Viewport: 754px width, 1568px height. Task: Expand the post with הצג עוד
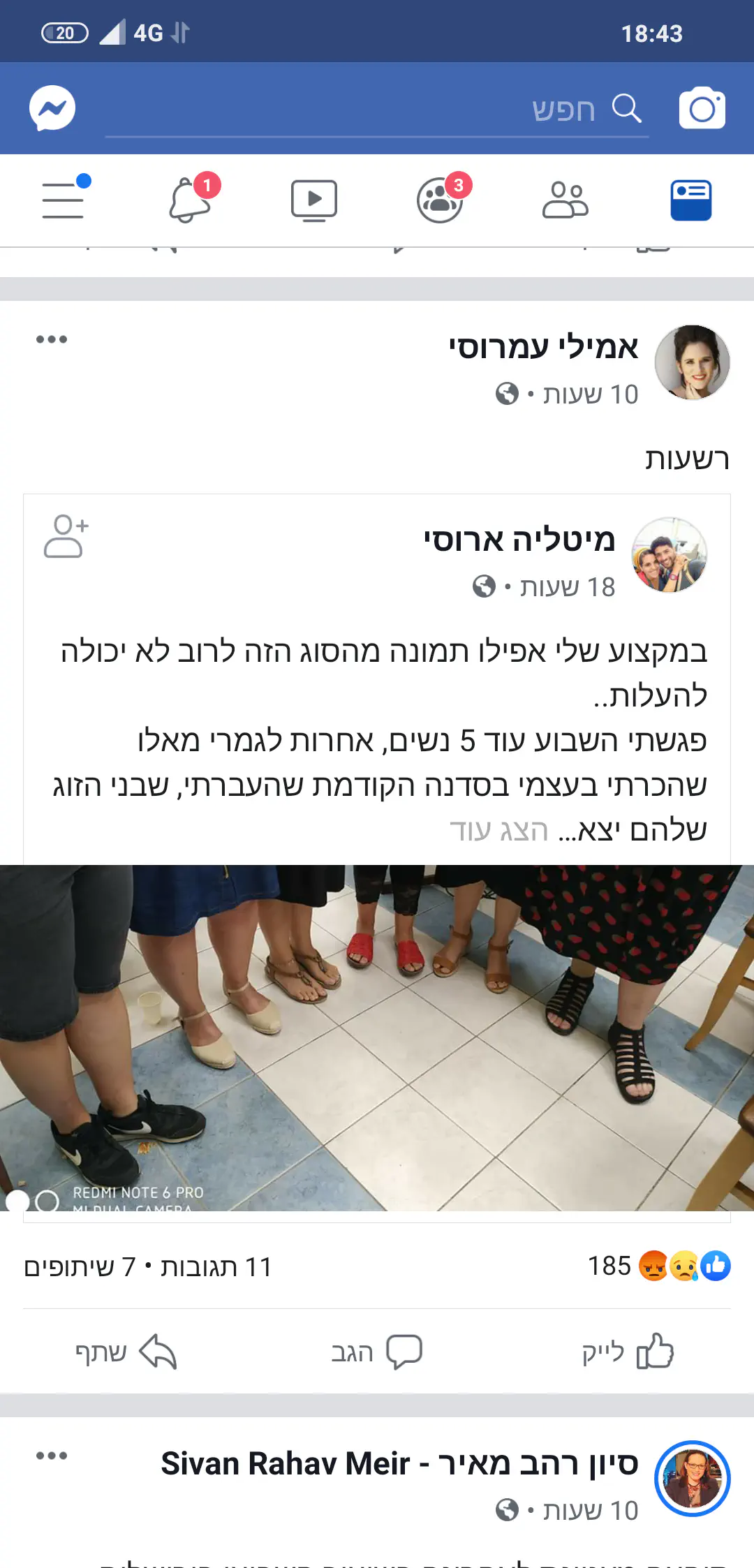pos(499,830)
